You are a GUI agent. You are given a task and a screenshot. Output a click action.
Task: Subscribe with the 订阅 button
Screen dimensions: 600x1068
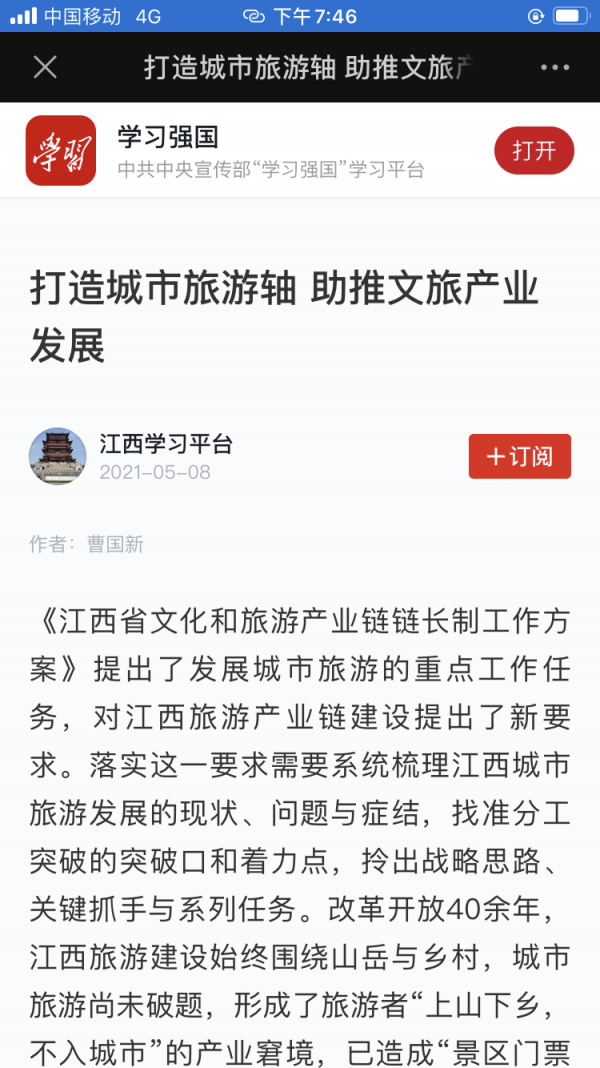(520, 457)
